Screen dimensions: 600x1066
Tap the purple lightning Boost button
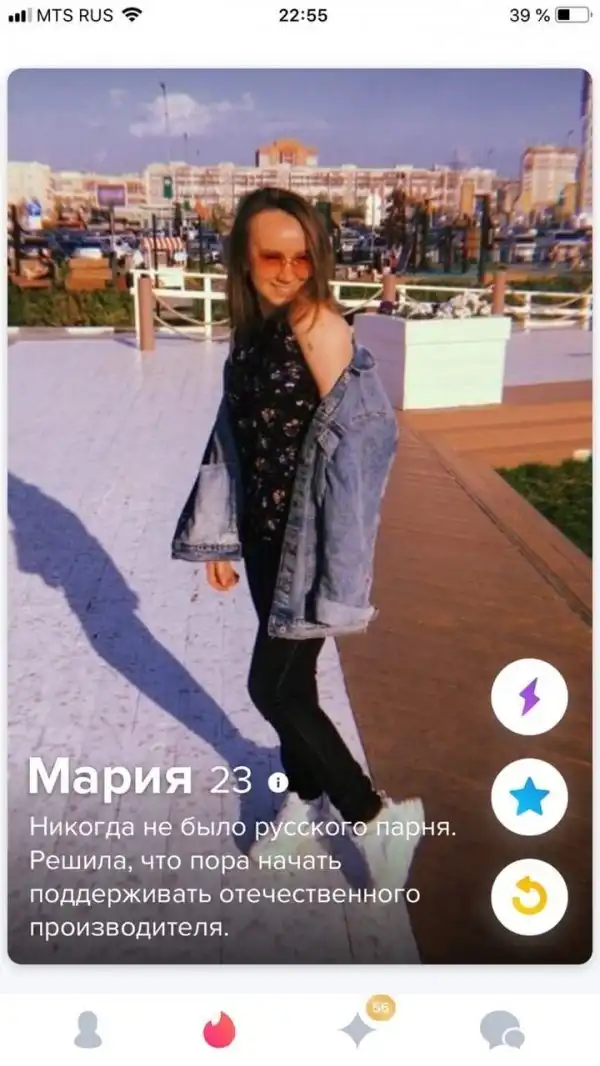[x=529, y=697]
